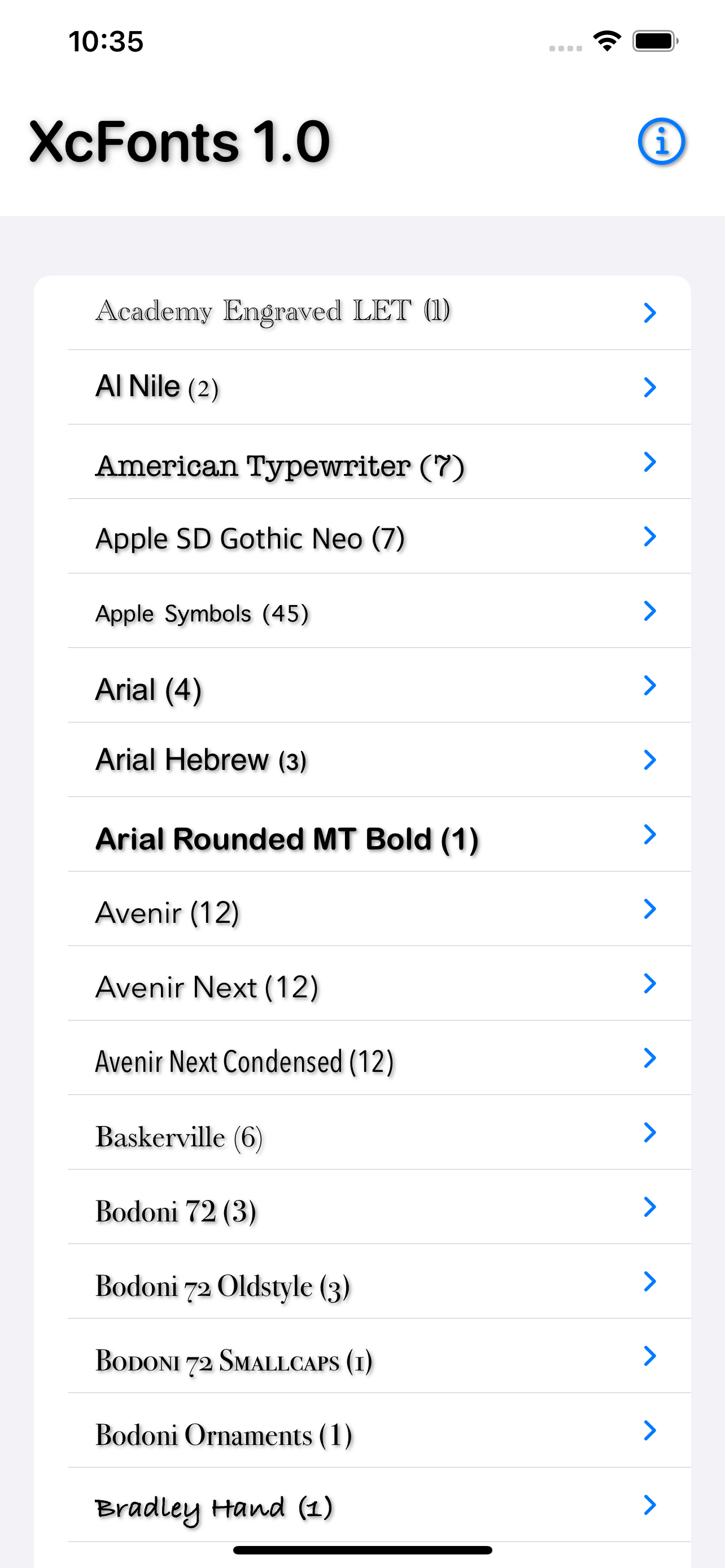The image size is (725, 1568).
Task: View Avenir Next Condensed fonts
Action: click(362, 1058)
